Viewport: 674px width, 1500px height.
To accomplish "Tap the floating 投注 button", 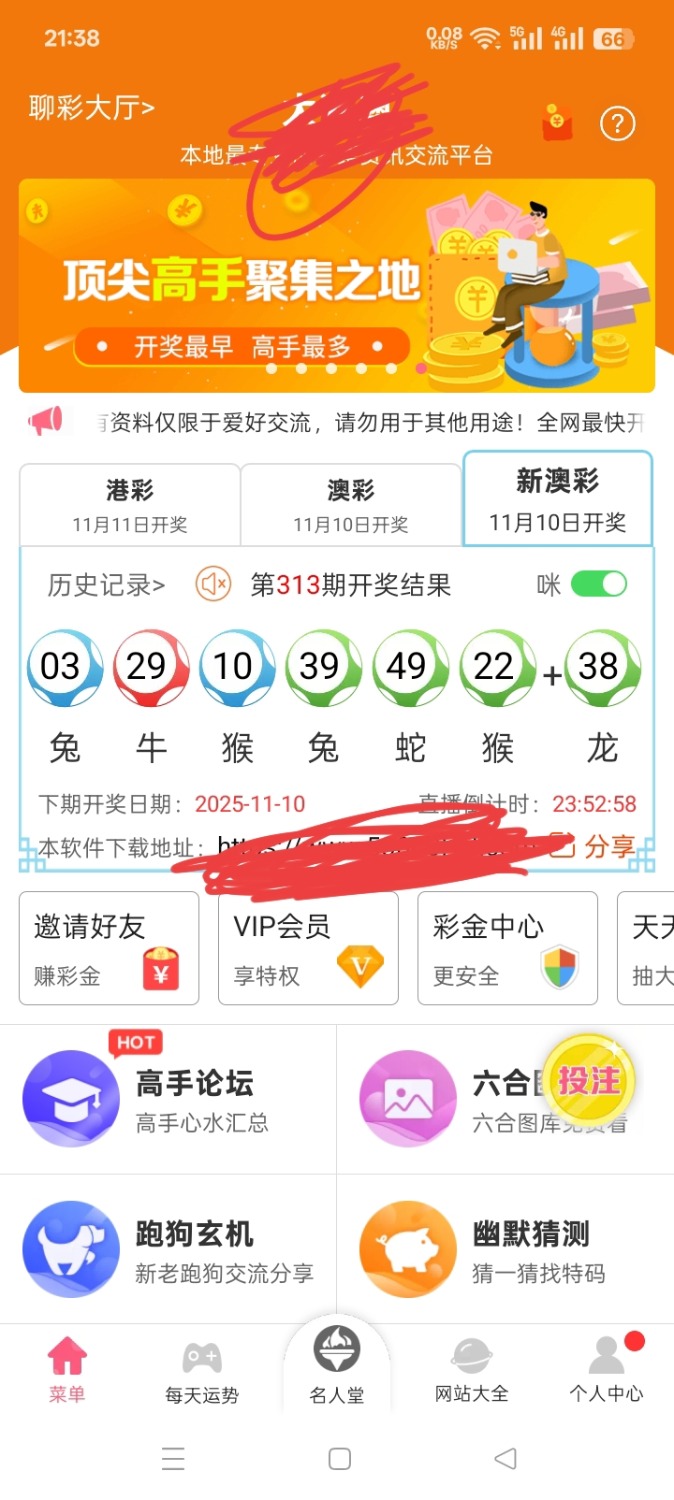I will 589,1081.
